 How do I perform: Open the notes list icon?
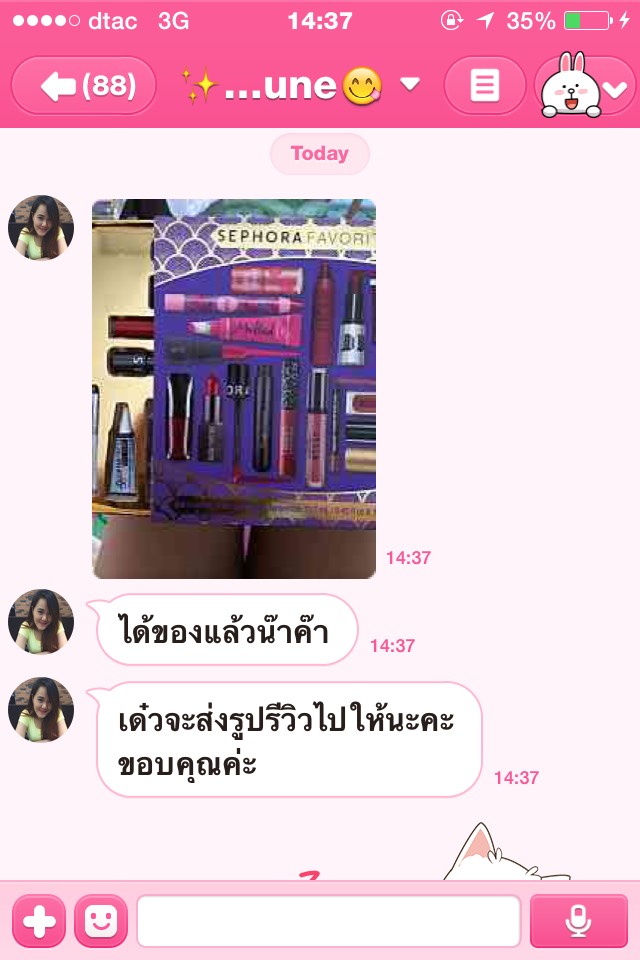(x=485, y=86)
